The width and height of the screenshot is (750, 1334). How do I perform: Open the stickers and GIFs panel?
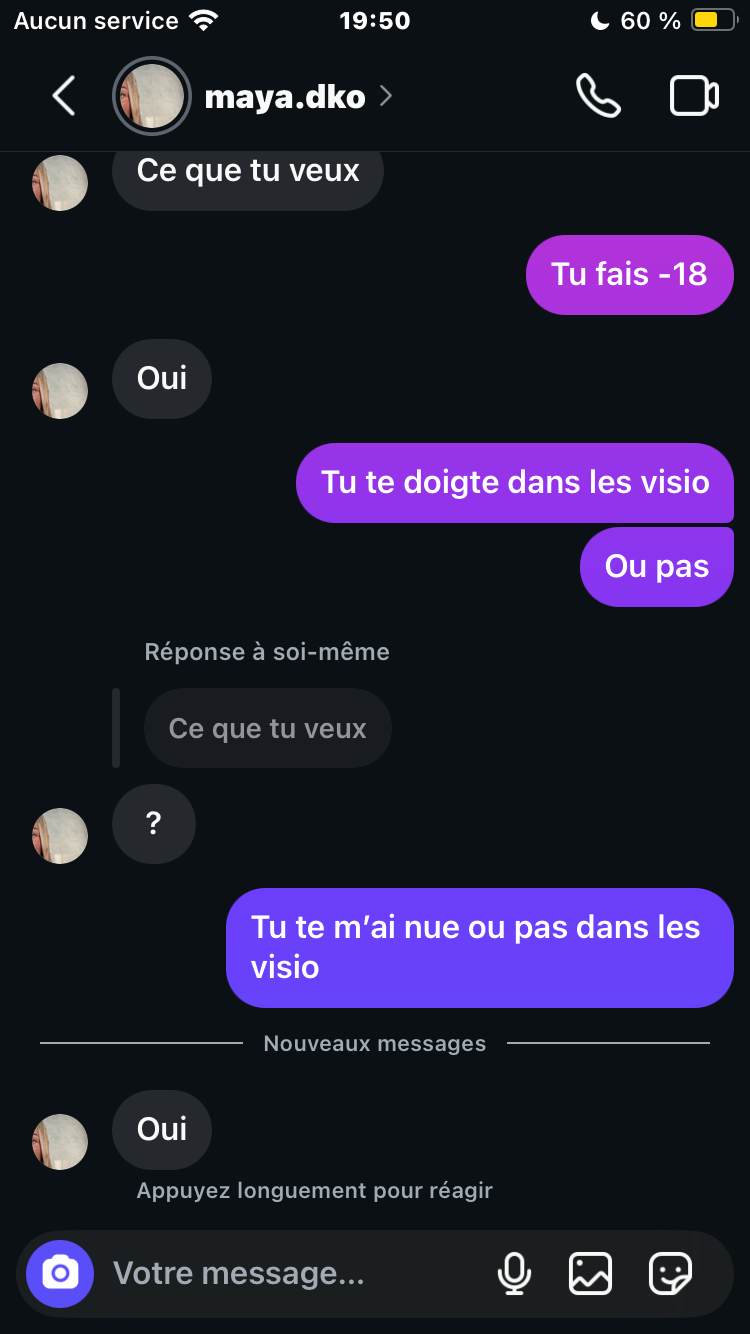click(x=669, y=1273)
